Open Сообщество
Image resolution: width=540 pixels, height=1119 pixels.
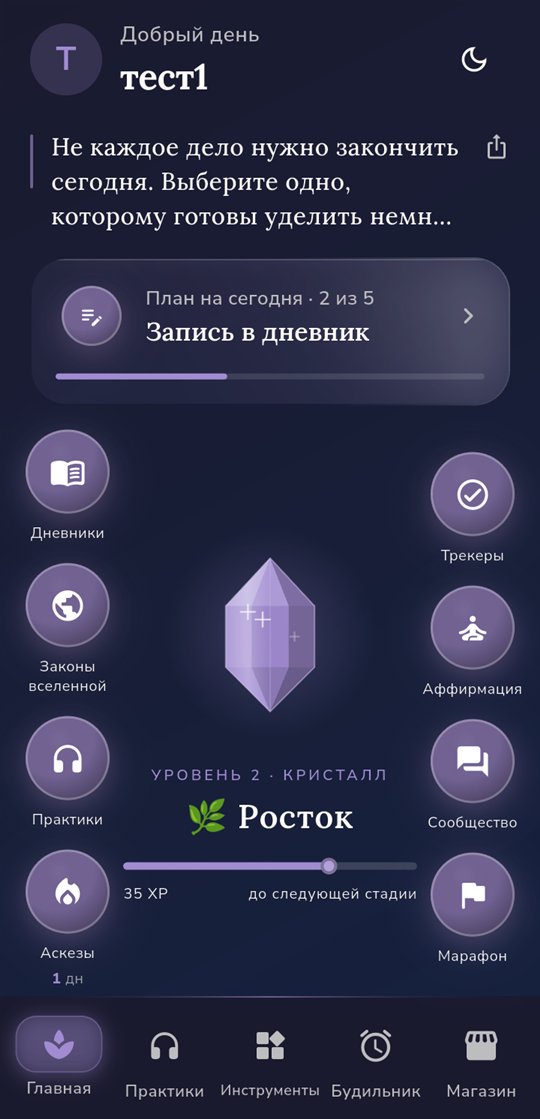[472, 761]
